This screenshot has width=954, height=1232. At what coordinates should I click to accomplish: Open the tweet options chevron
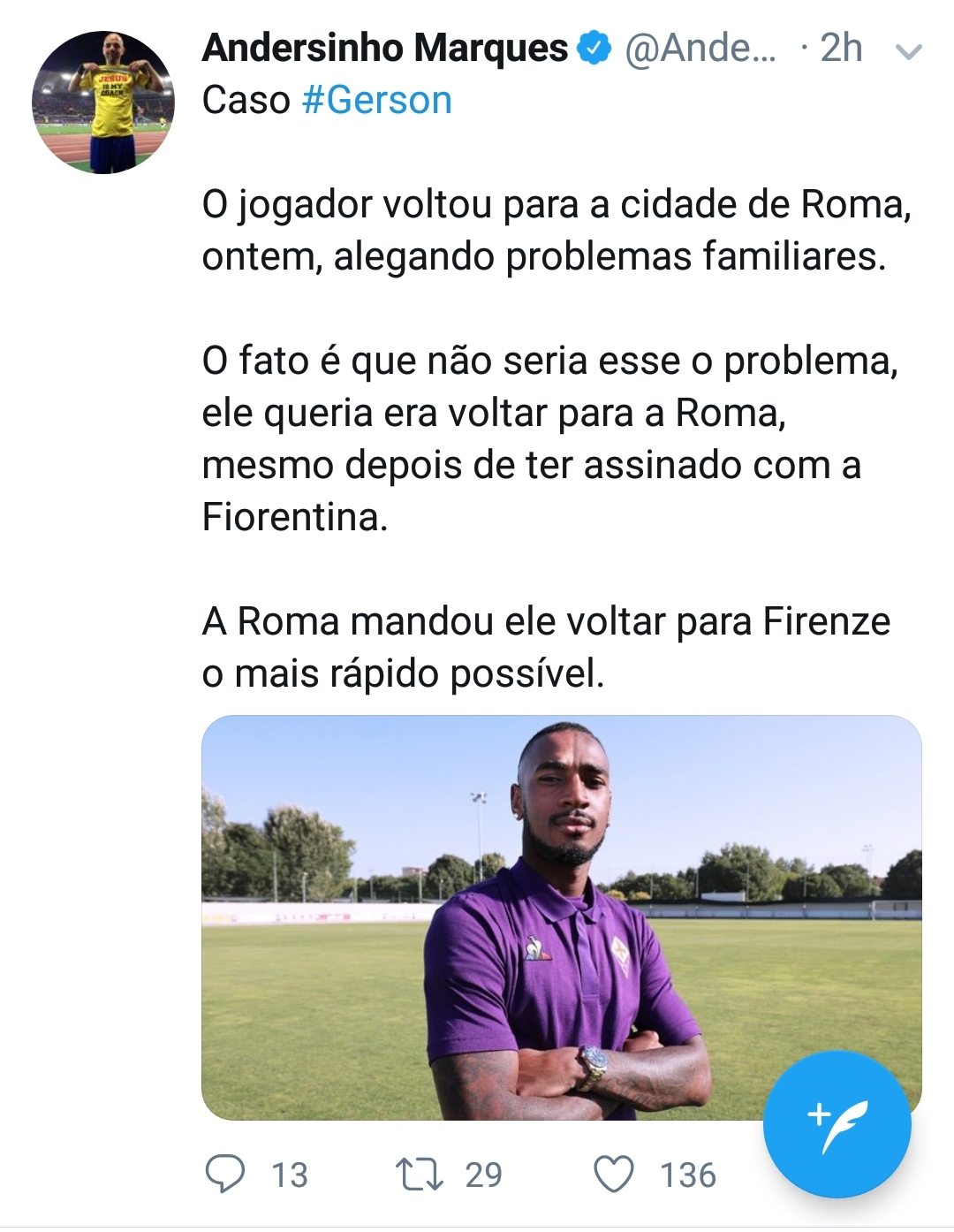908,51
